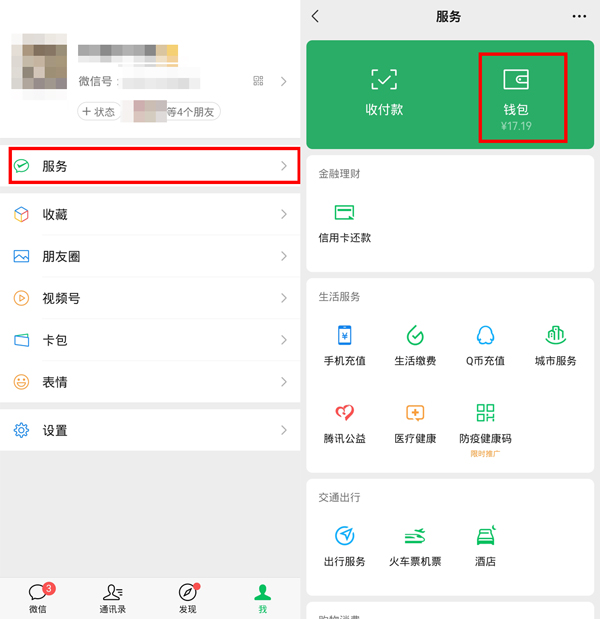Open 收付款 payment code

click(x=384, y=92)
